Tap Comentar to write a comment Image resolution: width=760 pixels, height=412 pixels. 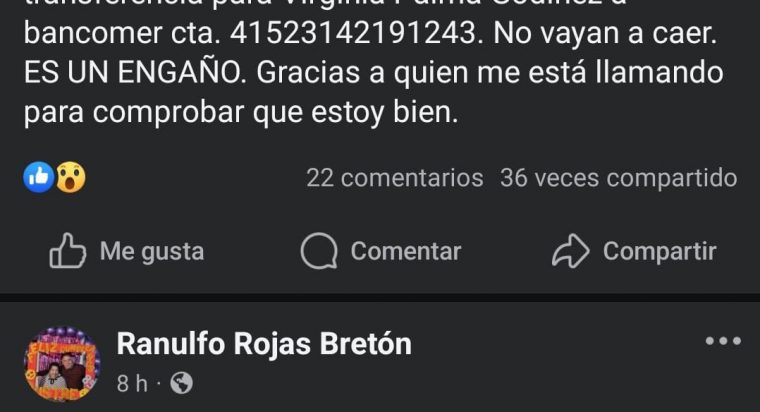coord(381,251)
